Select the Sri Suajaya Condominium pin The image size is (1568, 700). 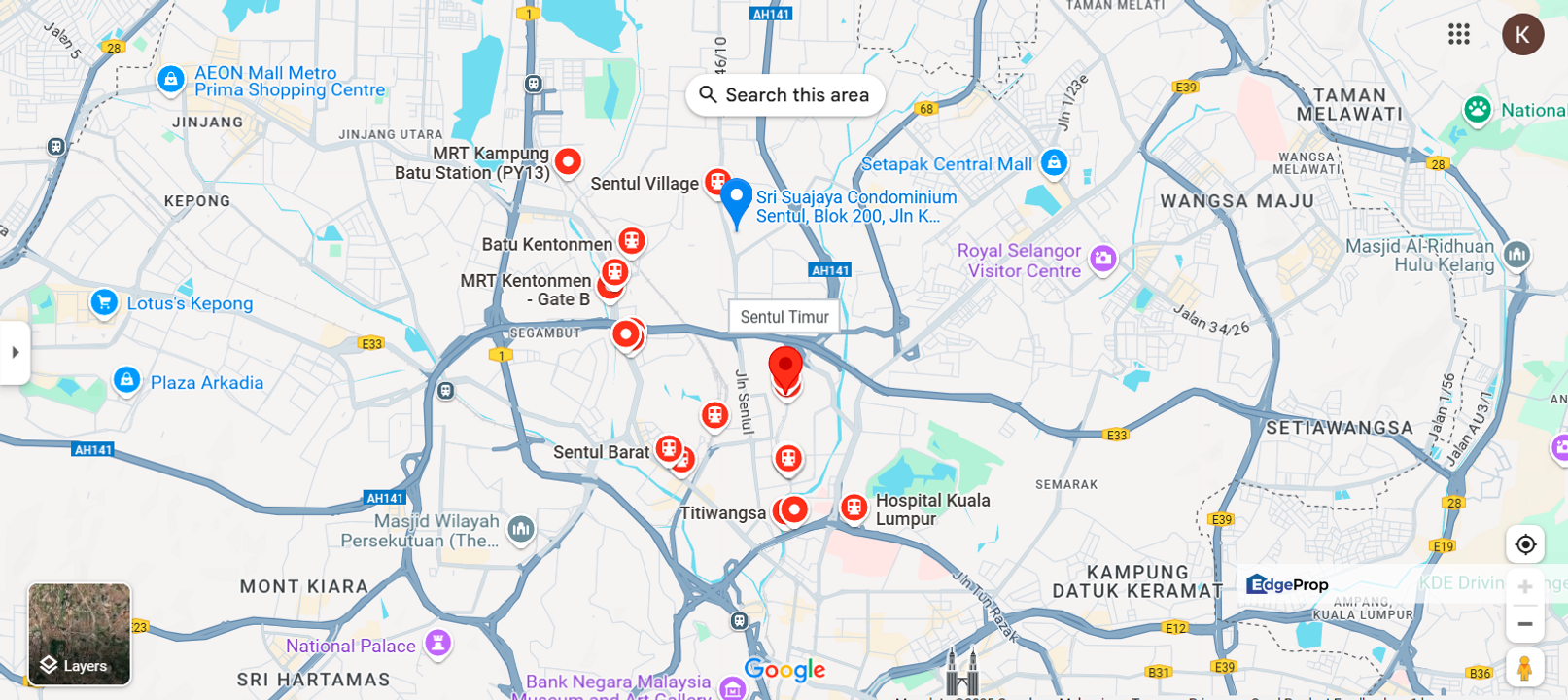pos(736,200)
